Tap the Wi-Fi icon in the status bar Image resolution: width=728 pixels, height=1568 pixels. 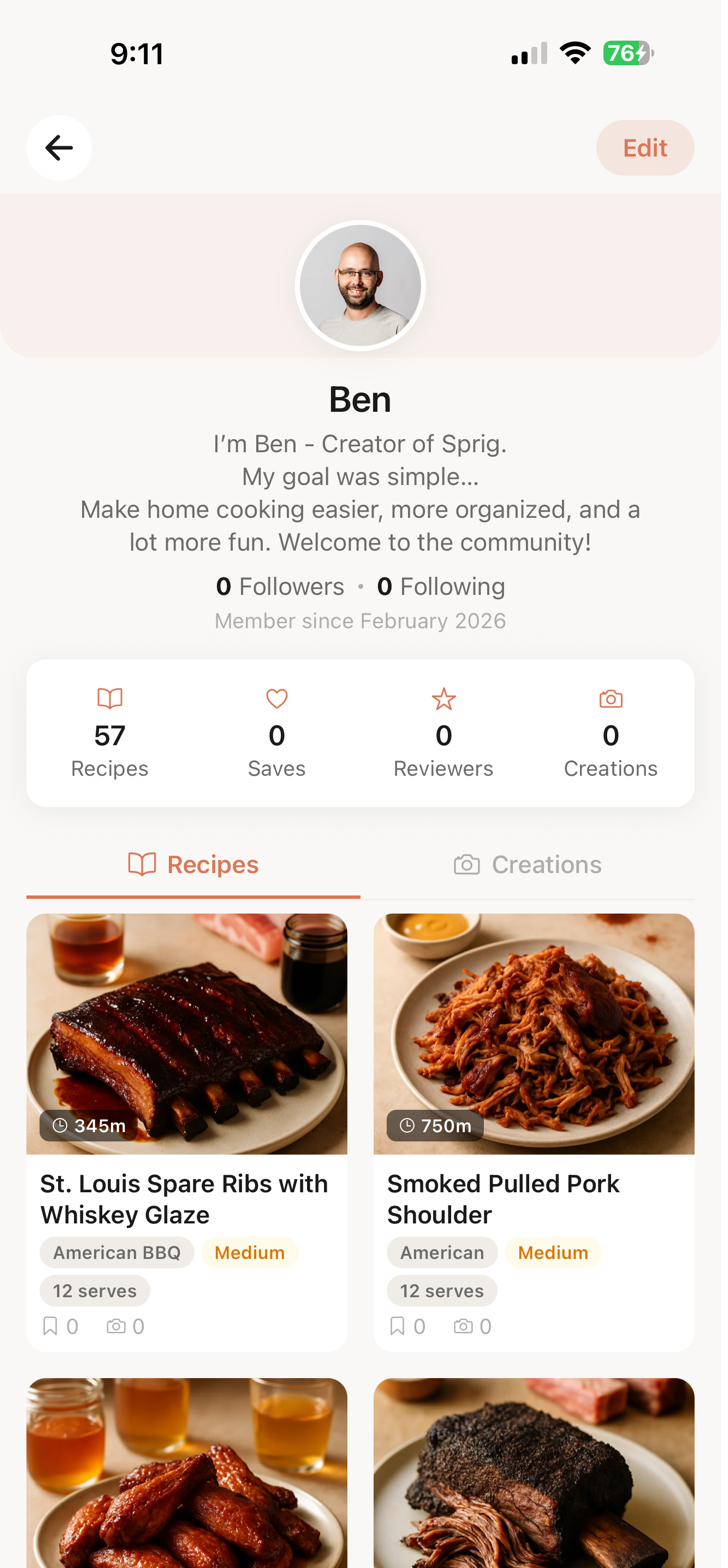(575, 53)
